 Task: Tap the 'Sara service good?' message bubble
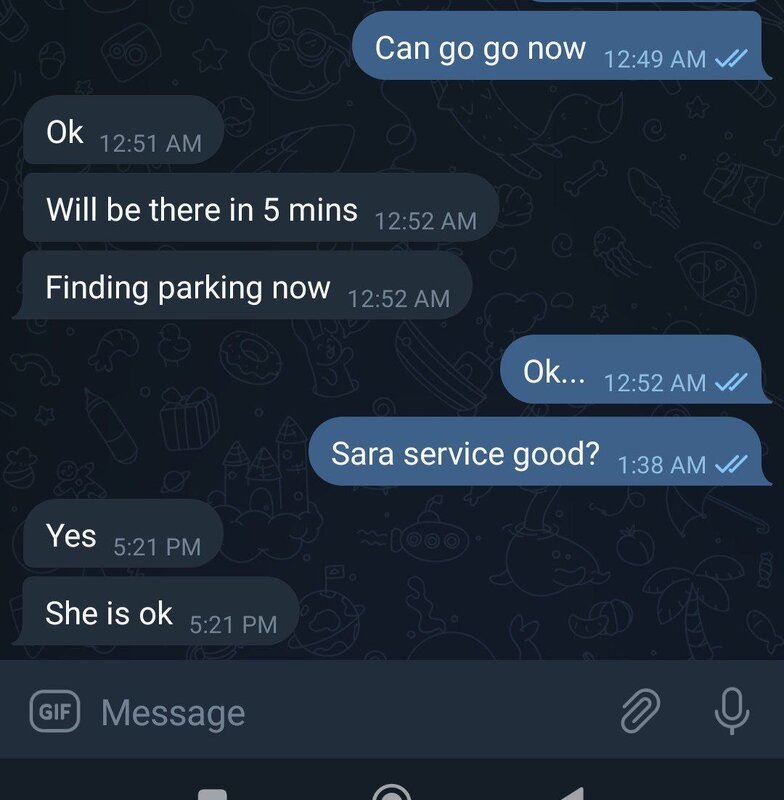(x=532, y=455)
